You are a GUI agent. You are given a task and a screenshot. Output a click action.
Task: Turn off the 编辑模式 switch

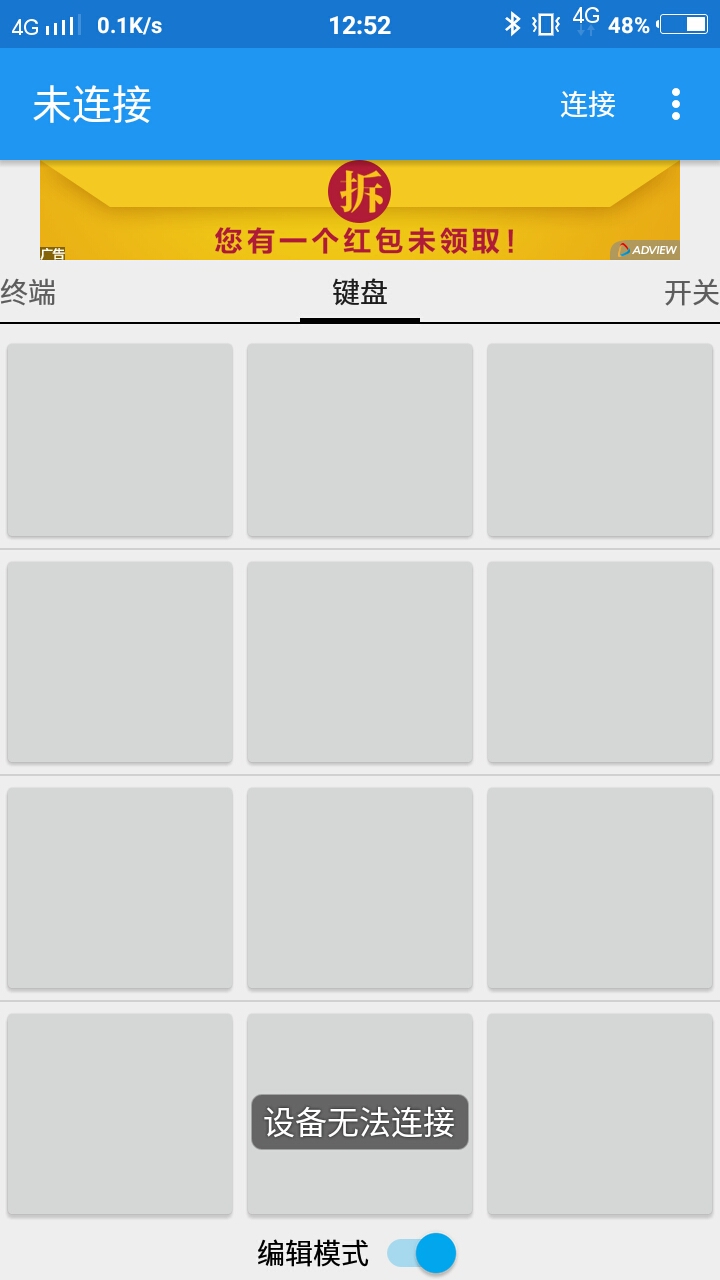click(421, 1253)
